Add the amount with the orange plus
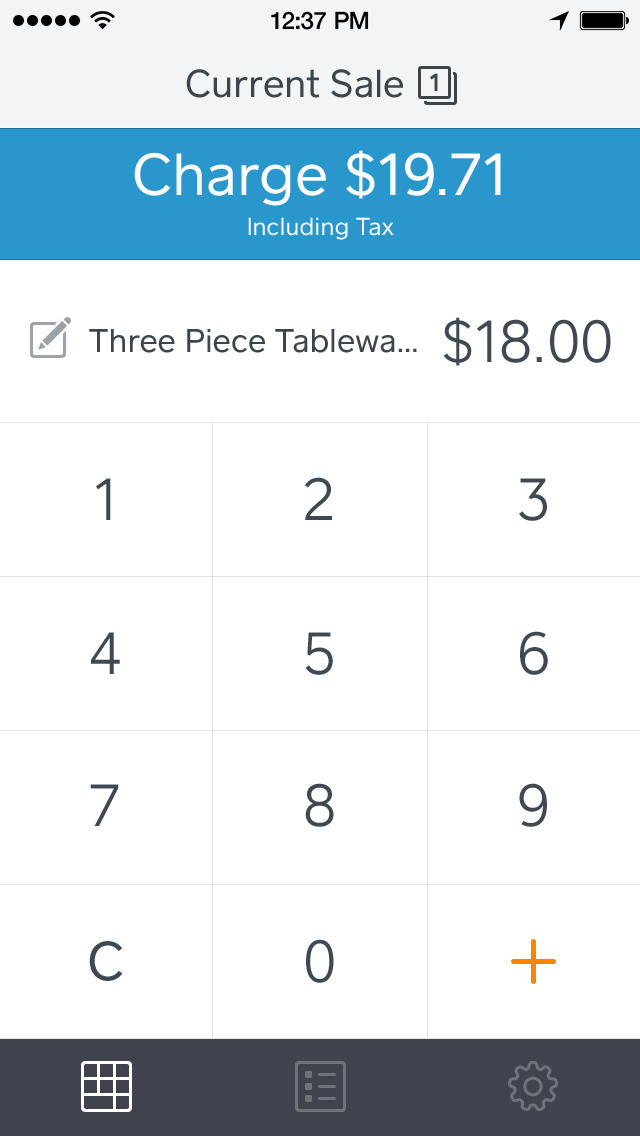 [x=533, y=962]
